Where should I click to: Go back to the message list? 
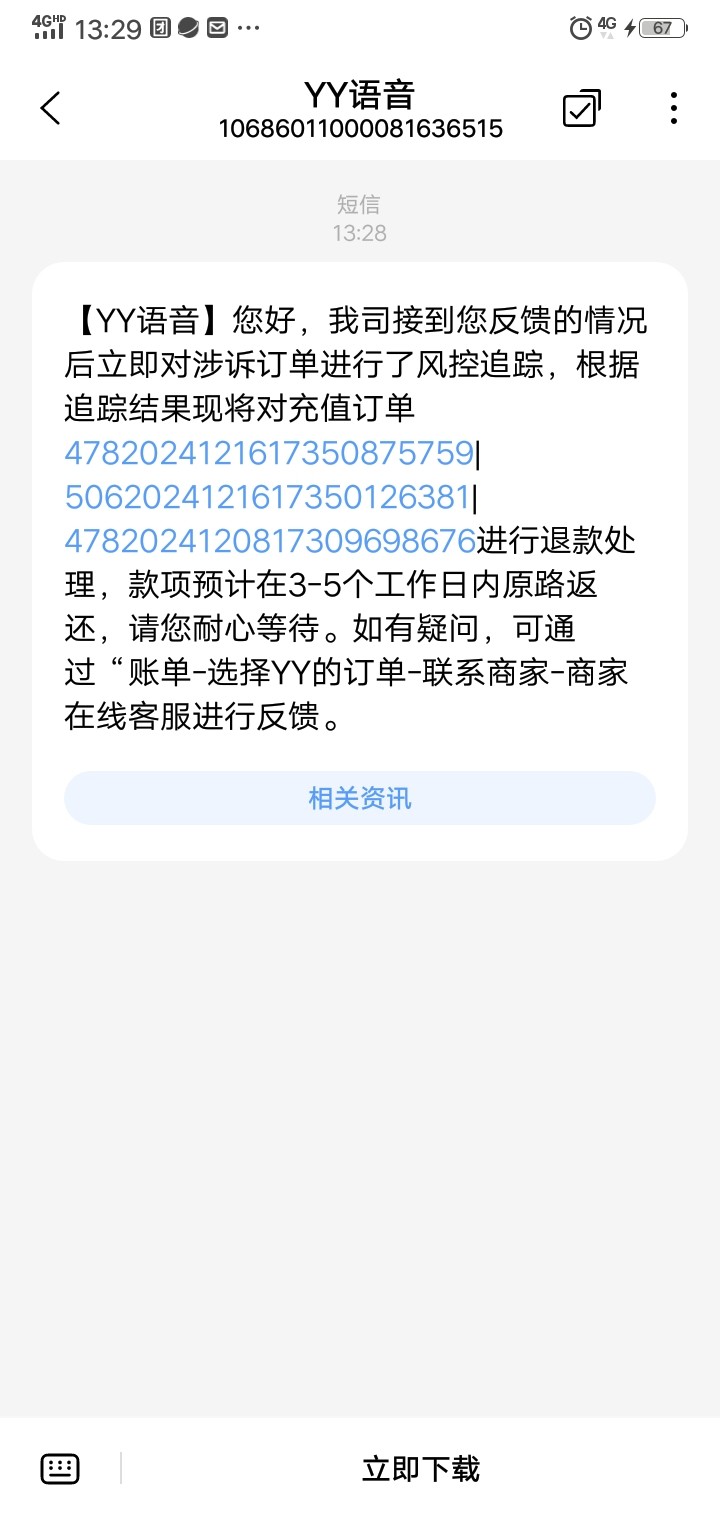tap(50, 108)
